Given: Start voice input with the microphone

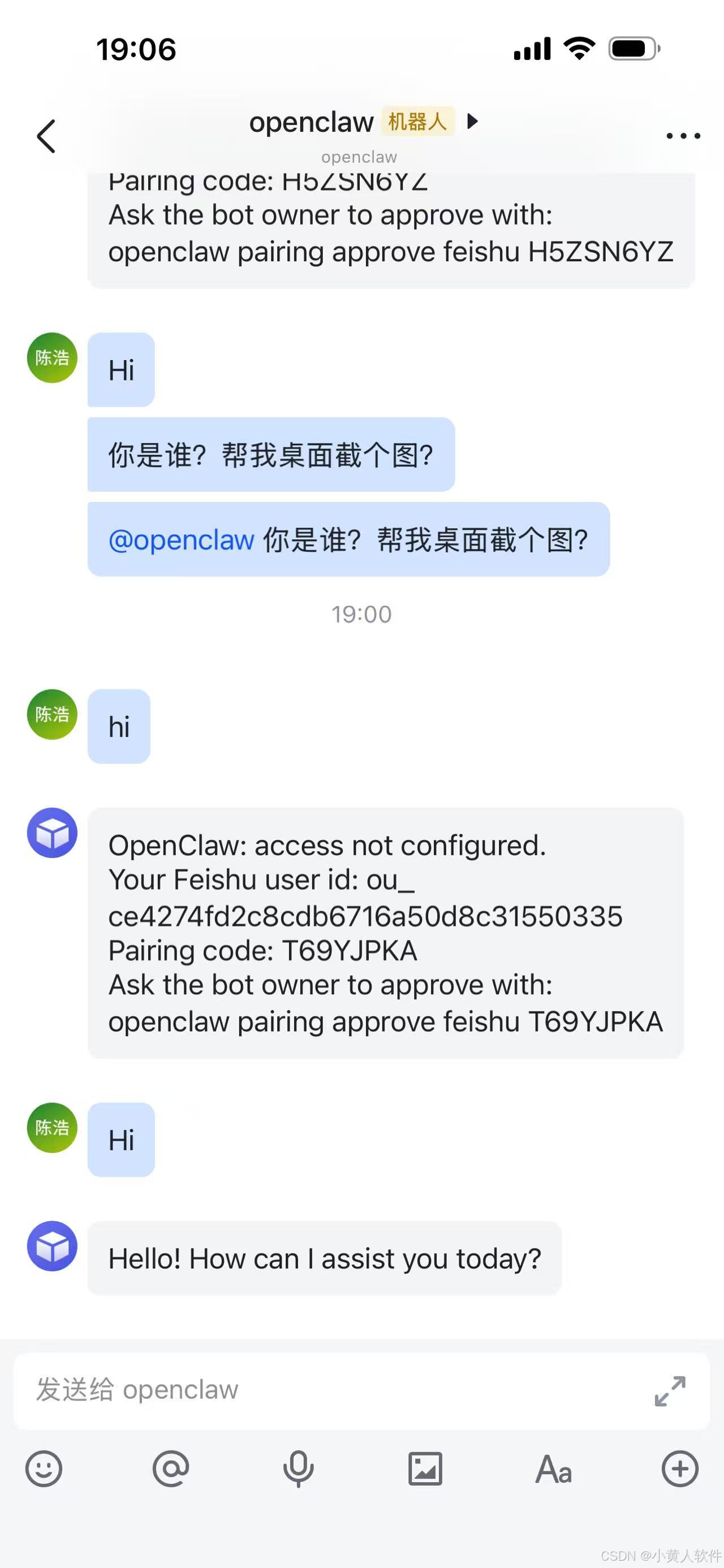Looking at the screenshot, I should point(299,1469).
